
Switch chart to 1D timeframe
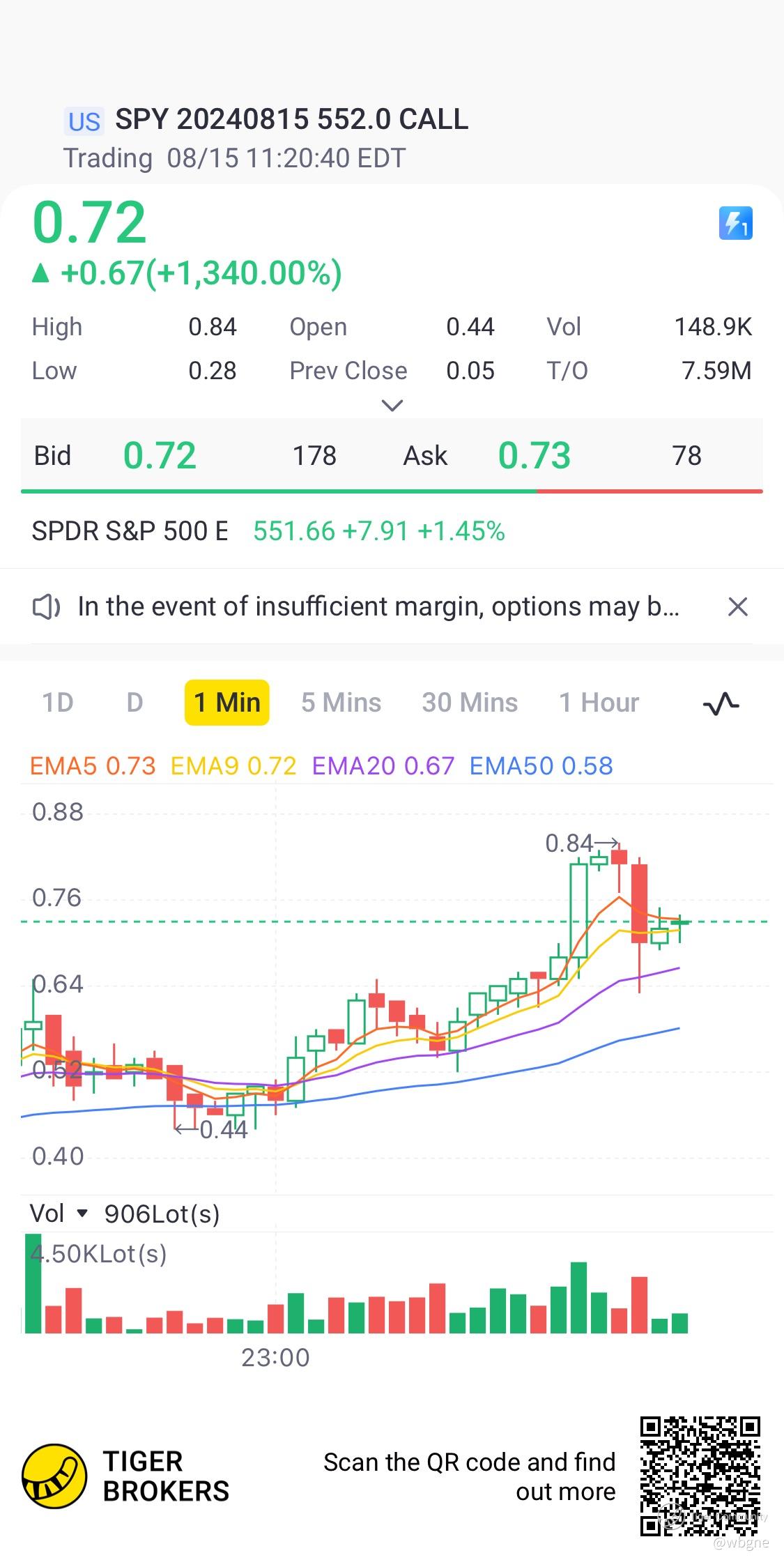(58, 703)
